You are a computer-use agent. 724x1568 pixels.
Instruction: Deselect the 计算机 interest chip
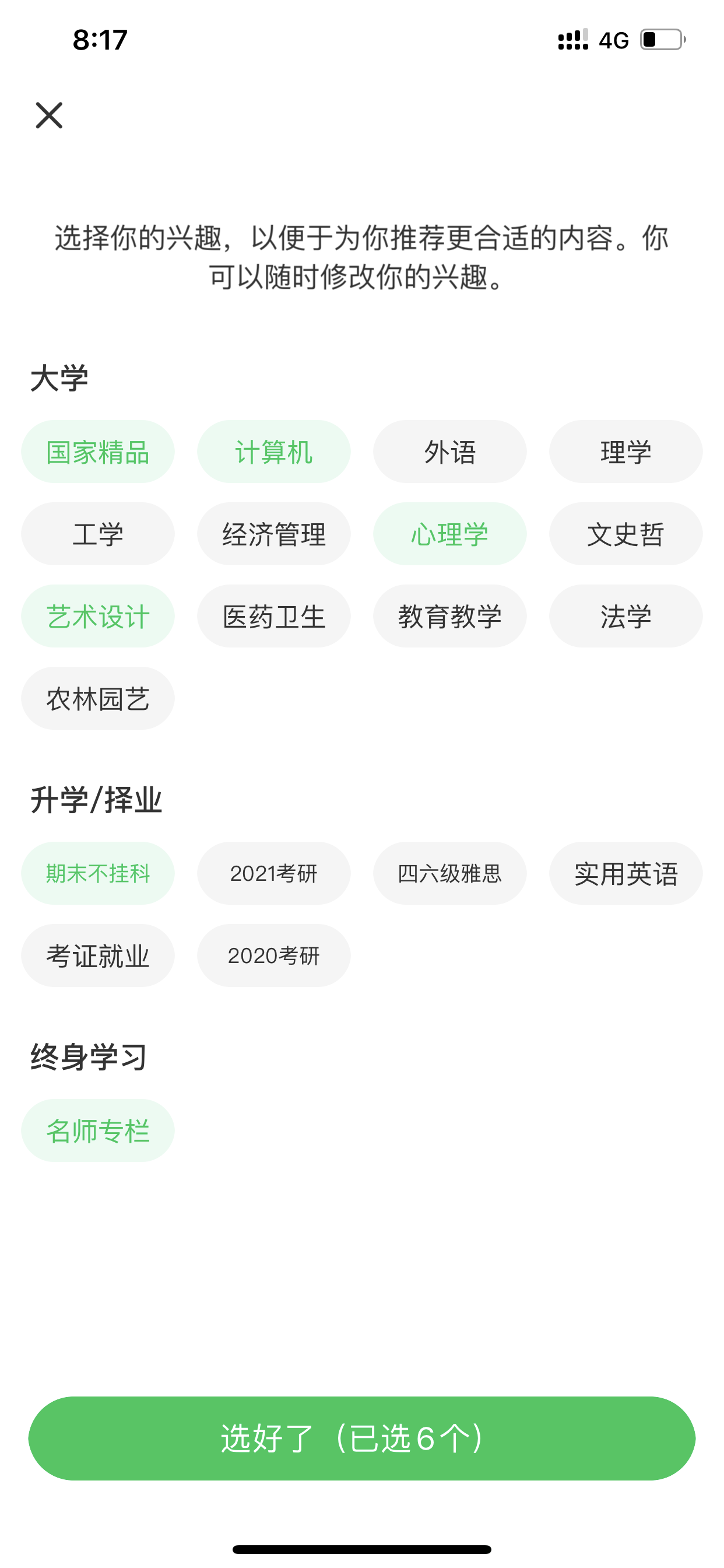pos(274,452)
